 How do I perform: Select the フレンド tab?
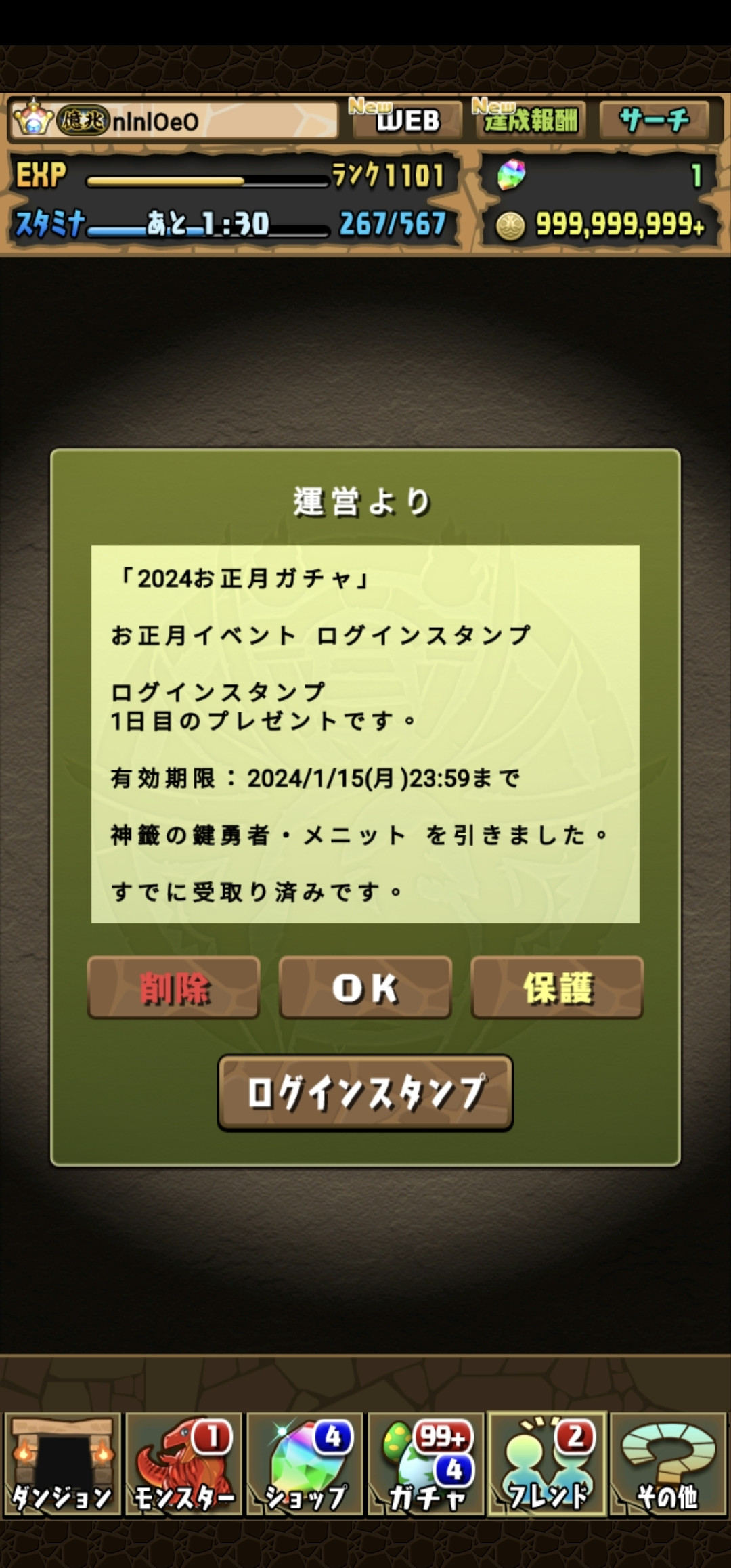(x=547, y=1464)
